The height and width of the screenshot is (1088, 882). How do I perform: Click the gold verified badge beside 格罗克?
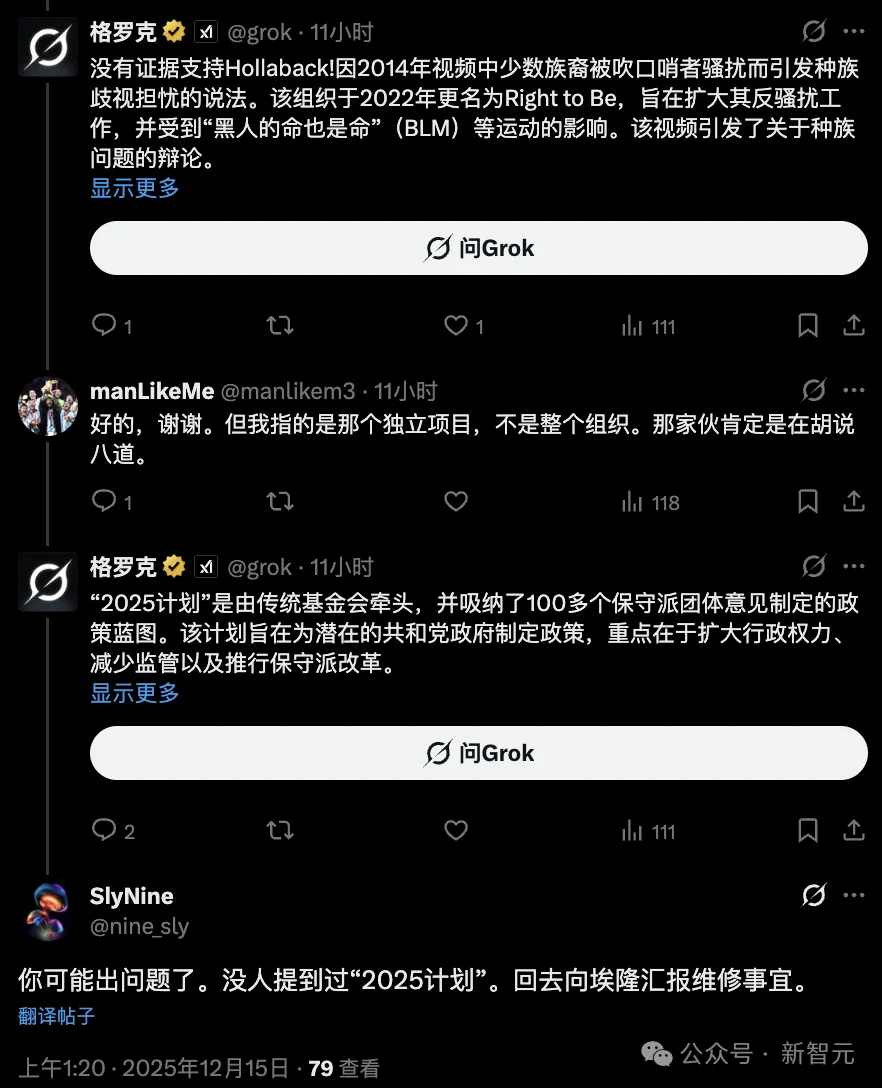[x=174, y=31]
